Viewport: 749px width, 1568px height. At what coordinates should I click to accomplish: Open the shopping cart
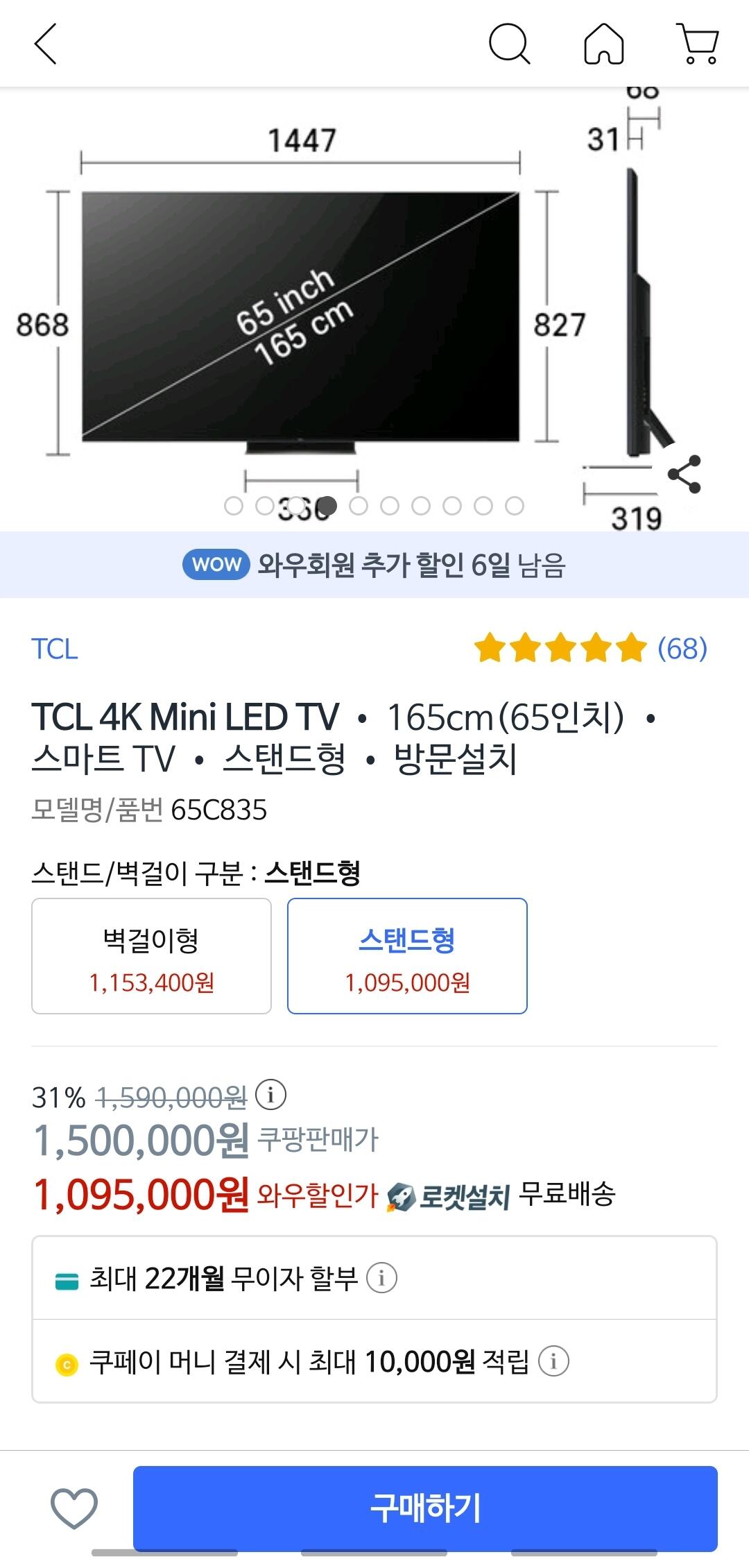coord(699,44)
